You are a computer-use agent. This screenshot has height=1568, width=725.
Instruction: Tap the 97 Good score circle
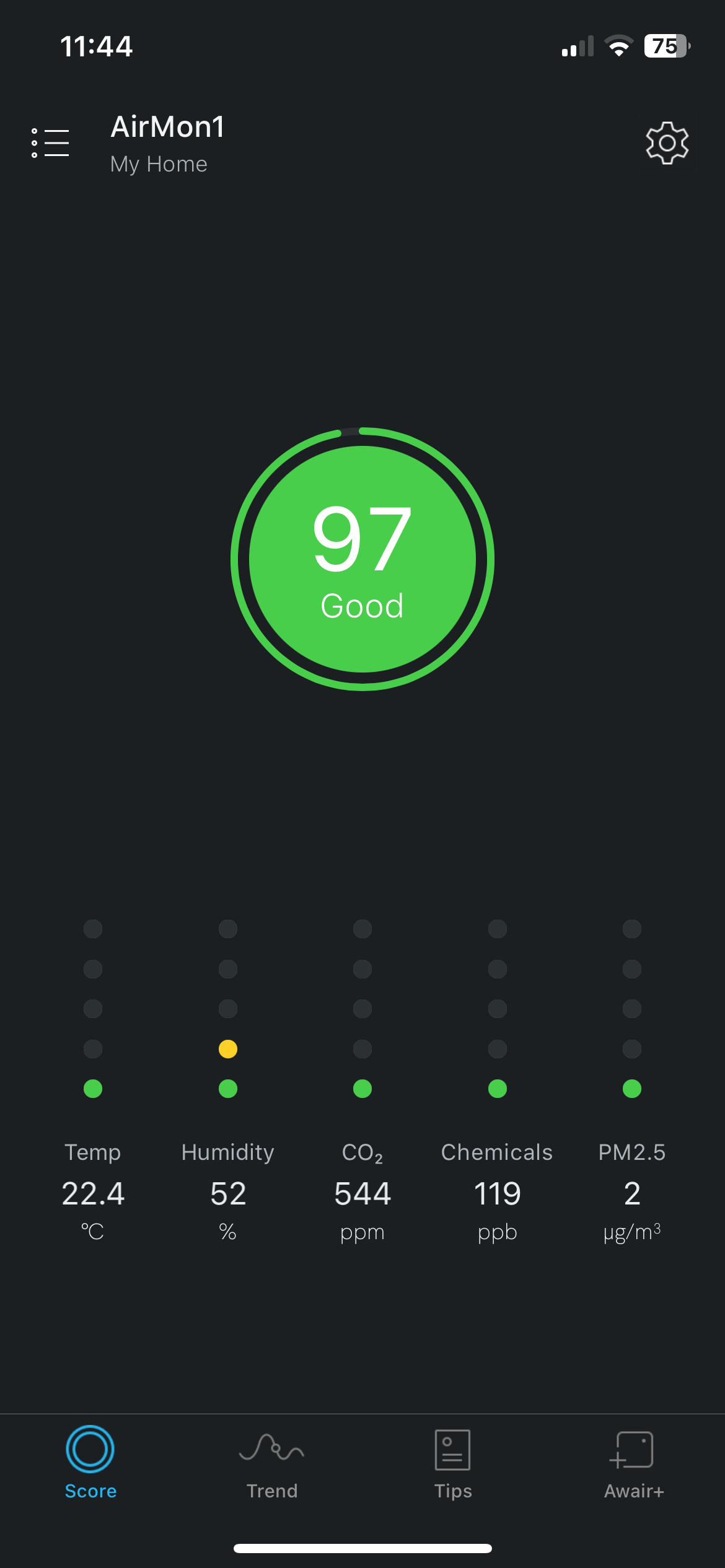point(362,559)
